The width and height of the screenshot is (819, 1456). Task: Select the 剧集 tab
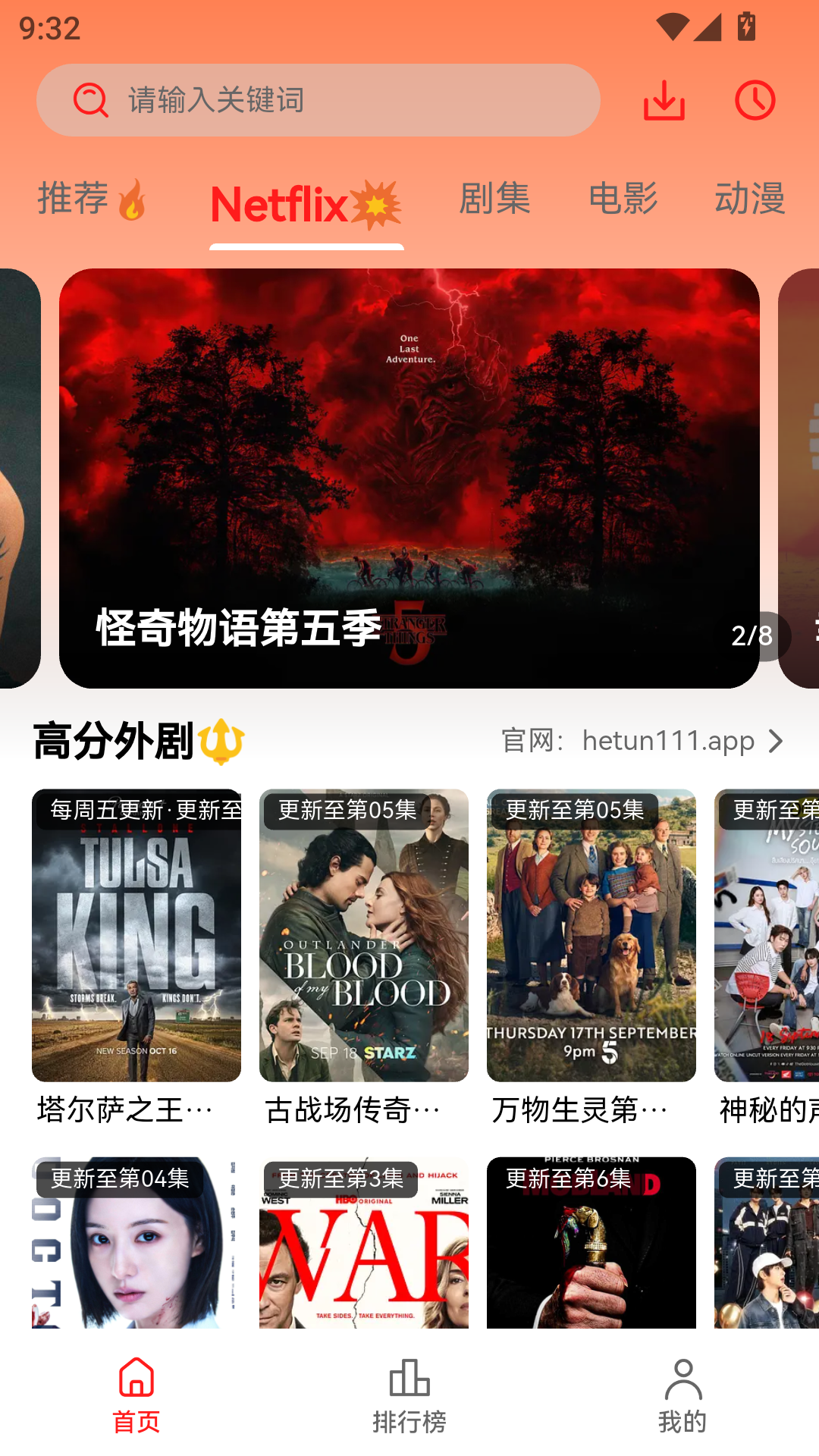click(x=494, y=199)
